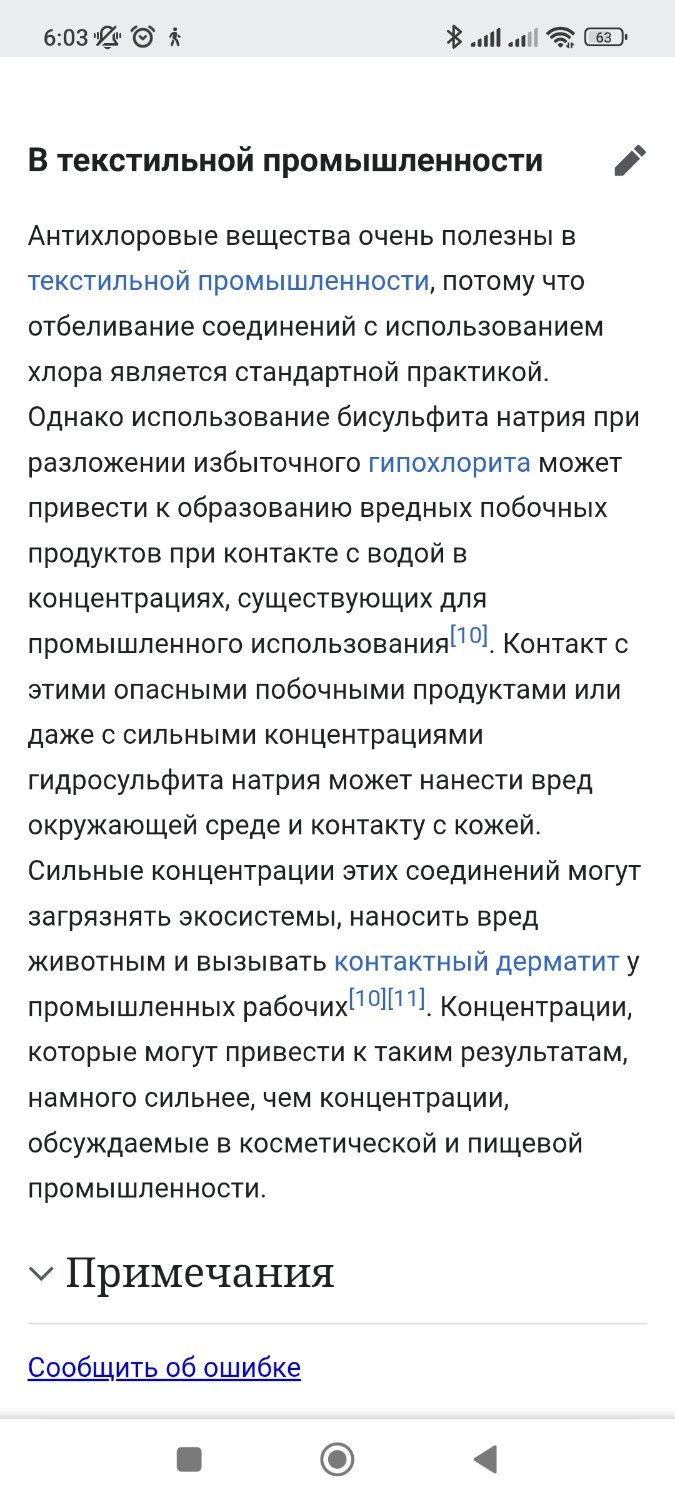
Task: Tap 'Сообщить об ошибке' link
Action: click(164, 1367)
